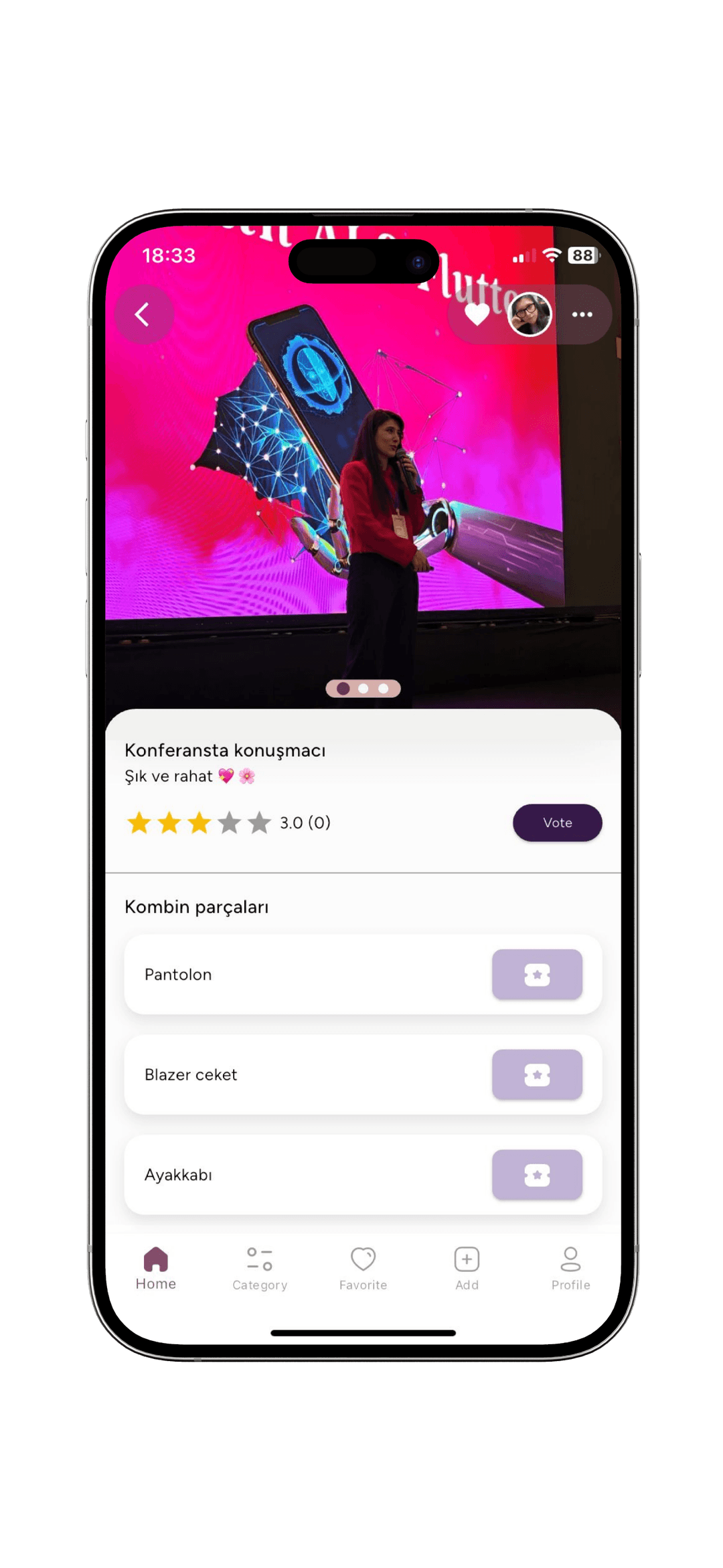This screenshot has height=1568, width=723.
Task: Open the three-dot overflow menu
Action: [582, 314]
